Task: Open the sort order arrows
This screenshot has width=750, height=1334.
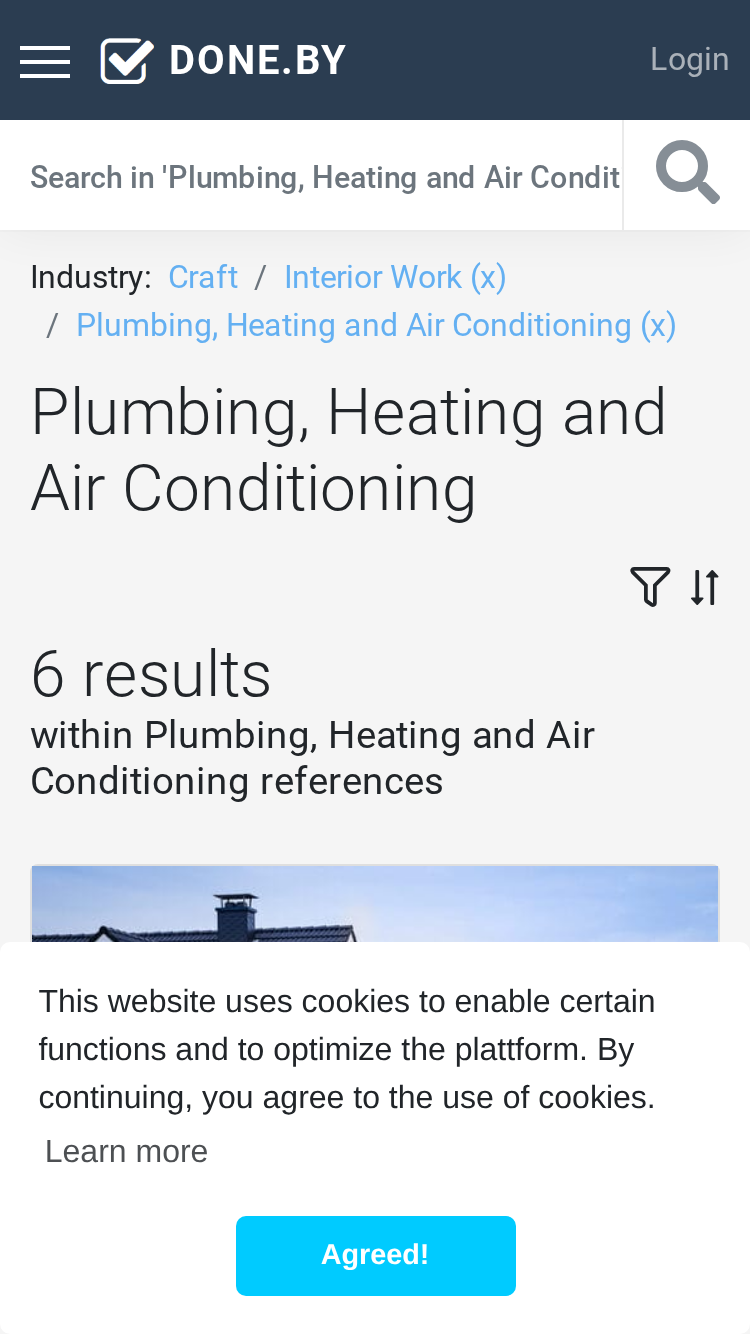Action: click(705, 586)
